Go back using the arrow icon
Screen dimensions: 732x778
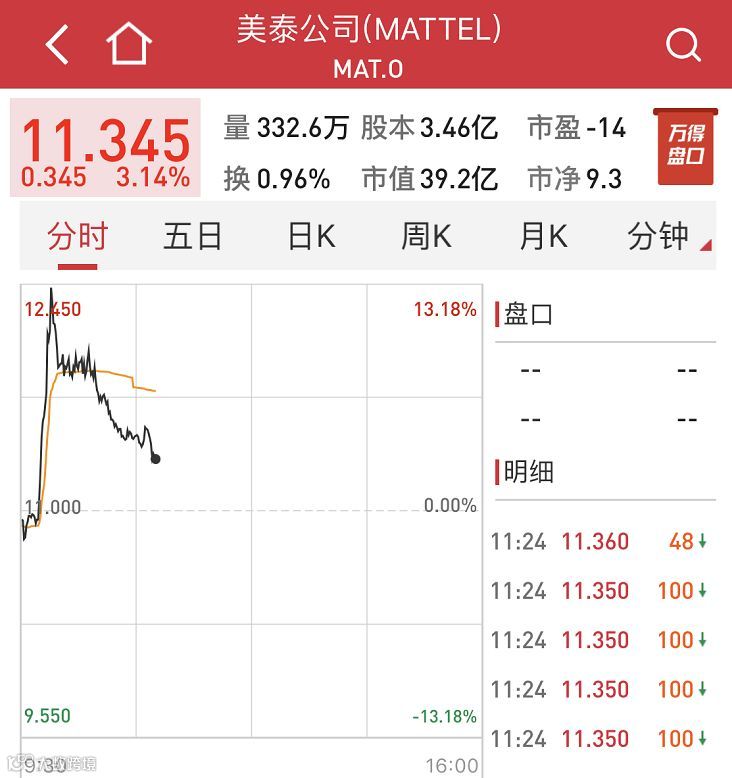pyautogui.click(x=57, y=45)
